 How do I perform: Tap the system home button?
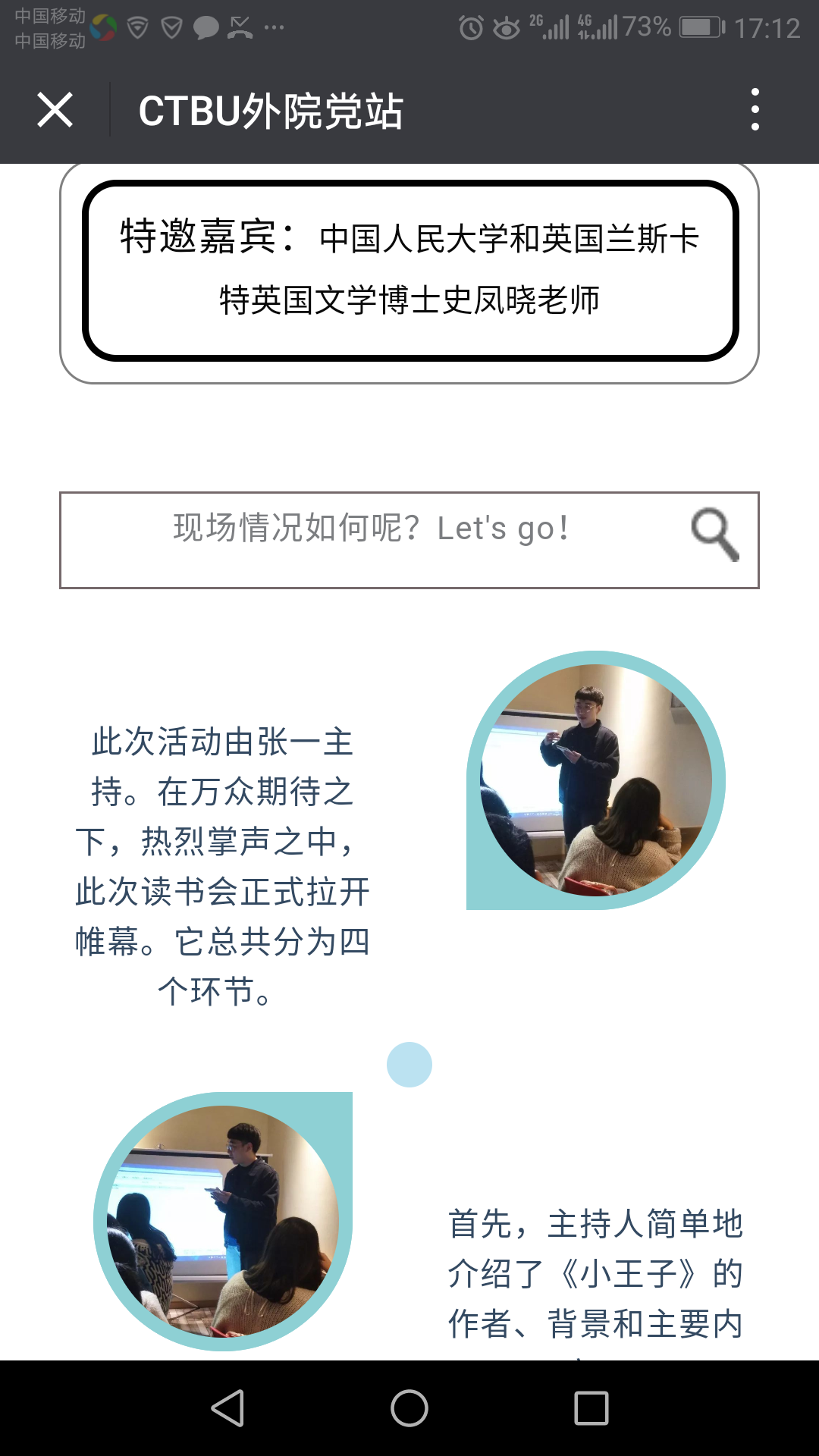pyautogui.click(x=409, y=1408)
